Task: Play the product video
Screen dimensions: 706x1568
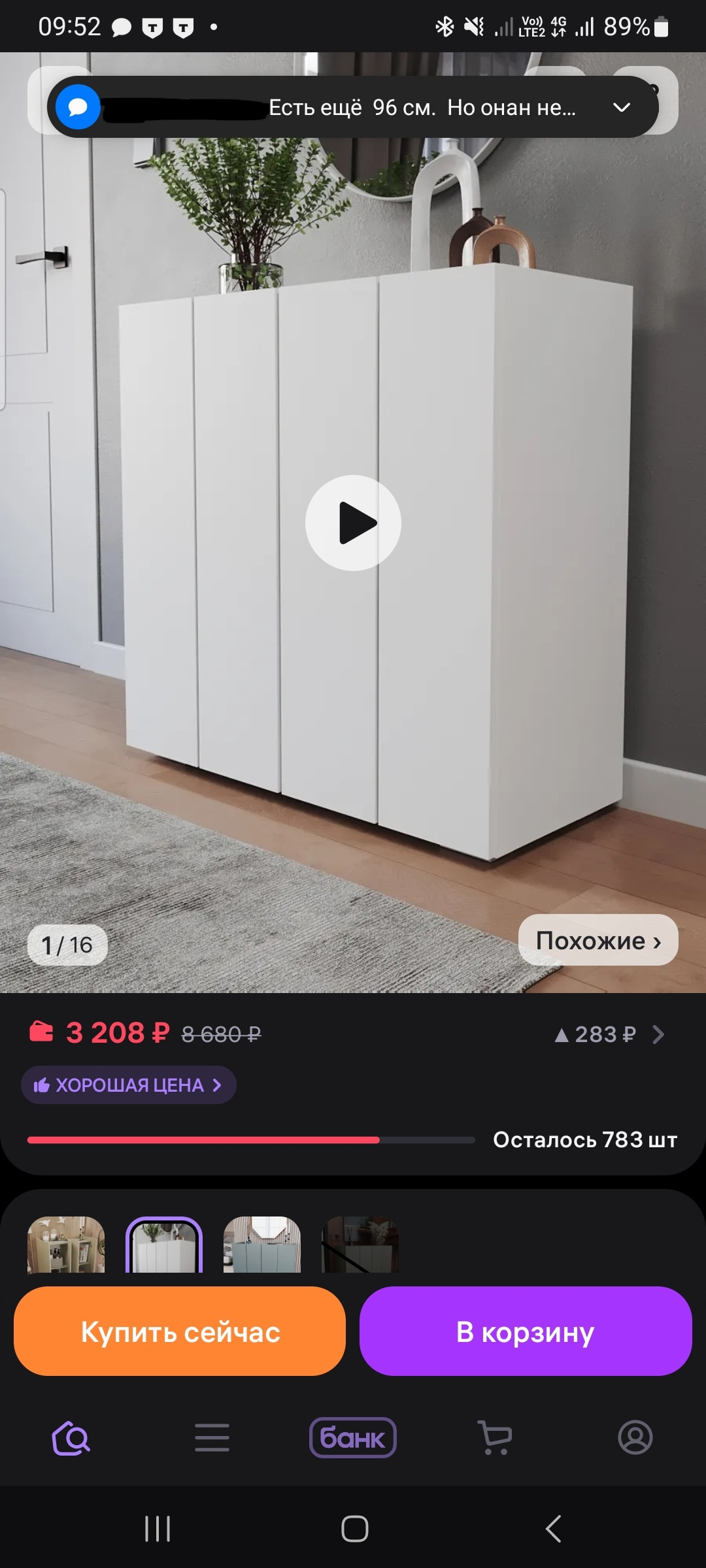Action: [x=353, y=523]
